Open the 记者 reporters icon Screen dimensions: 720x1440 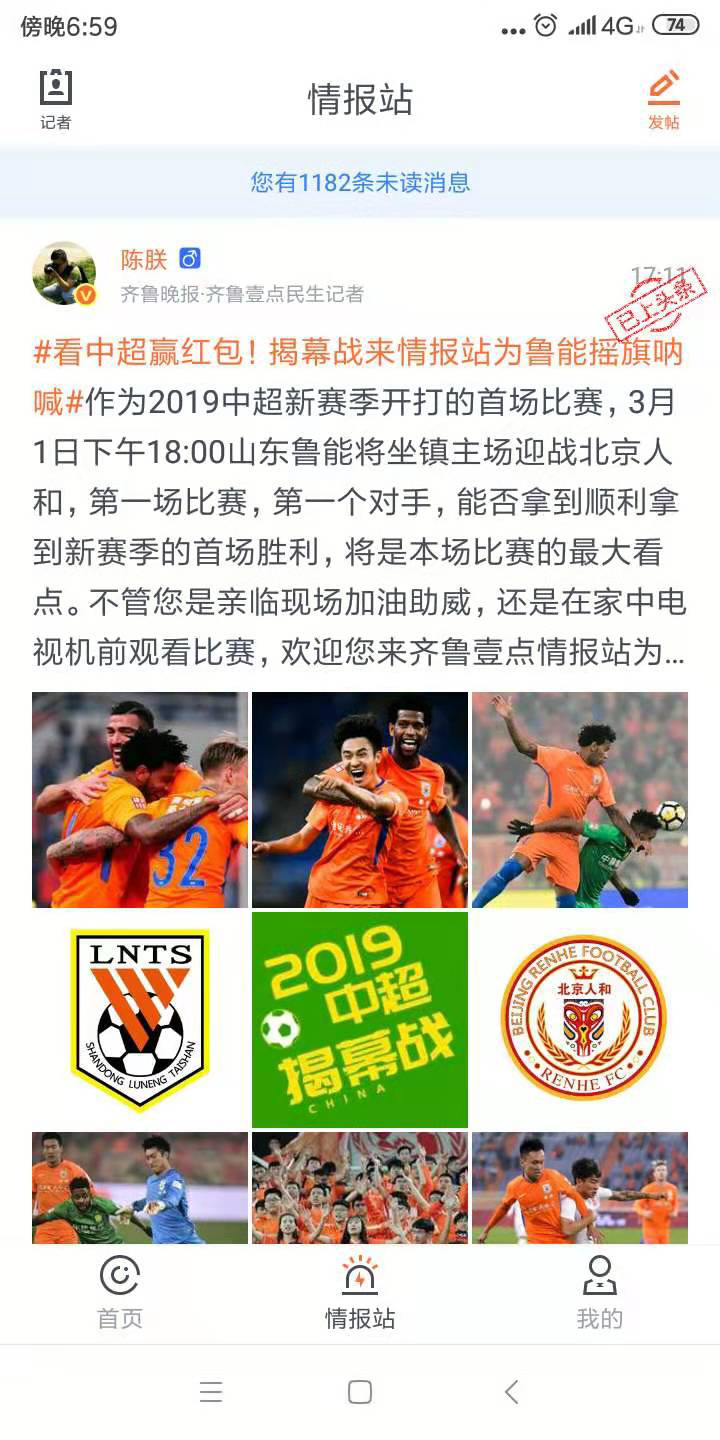point(56,100)
